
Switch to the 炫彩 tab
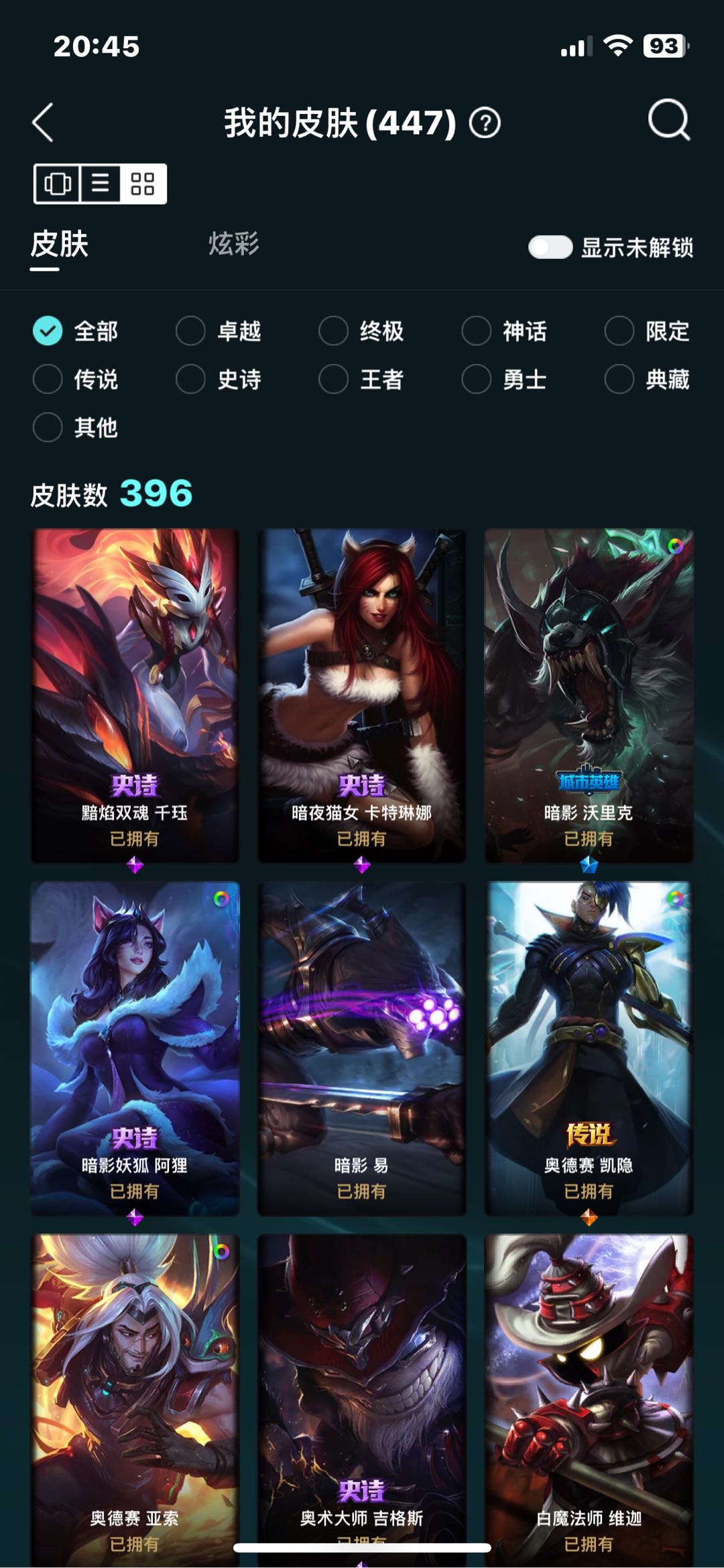coord(233,243)
